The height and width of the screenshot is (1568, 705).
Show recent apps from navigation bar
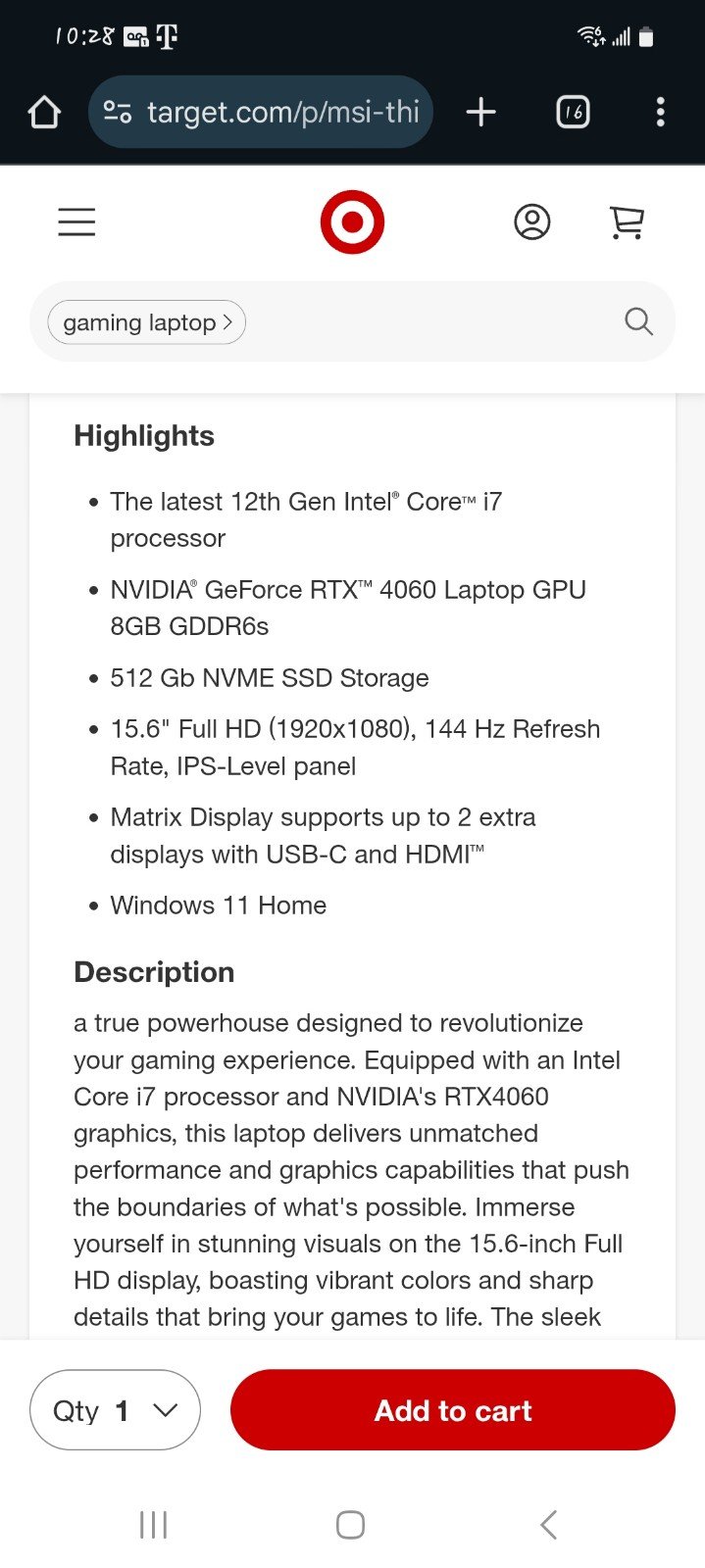pos(154,1525)
